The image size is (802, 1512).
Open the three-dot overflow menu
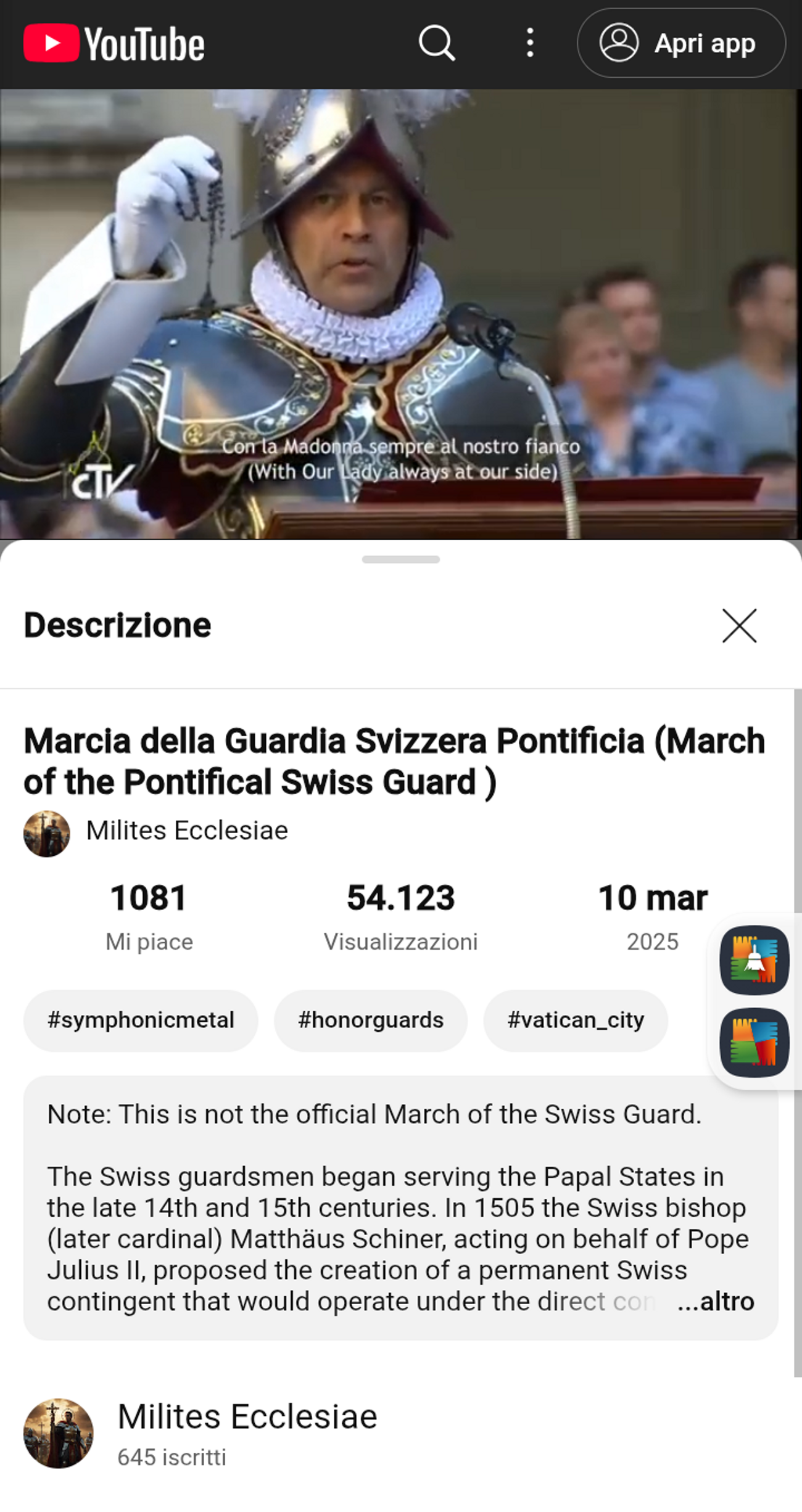pyautogui.click(x=530, y=43)
